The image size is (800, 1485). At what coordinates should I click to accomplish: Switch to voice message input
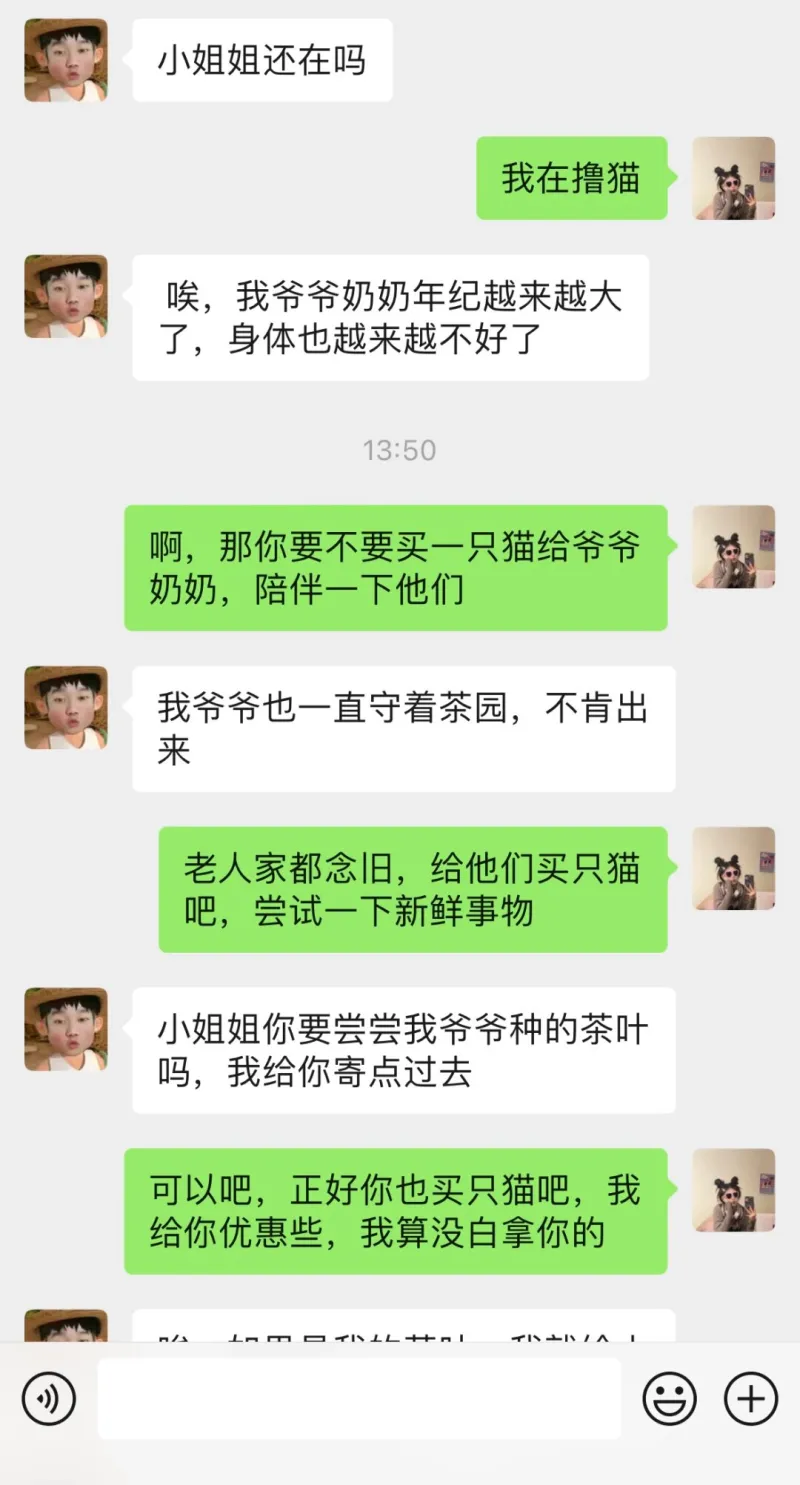[x=49, y=1397]
